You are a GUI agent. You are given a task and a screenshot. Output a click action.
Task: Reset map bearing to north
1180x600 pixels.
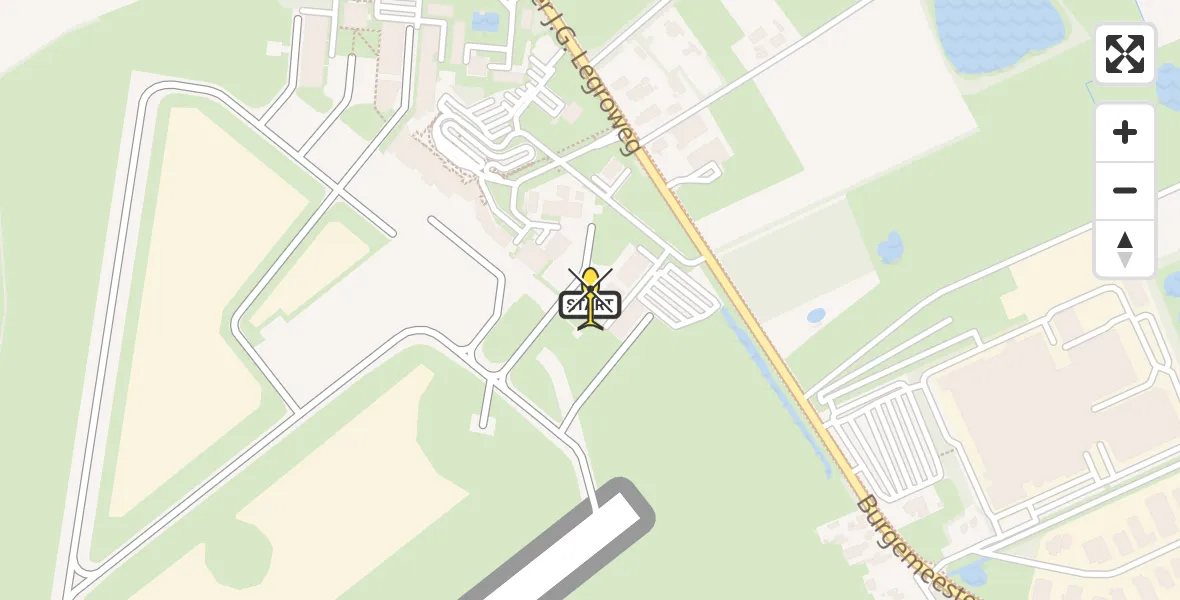1125,249
